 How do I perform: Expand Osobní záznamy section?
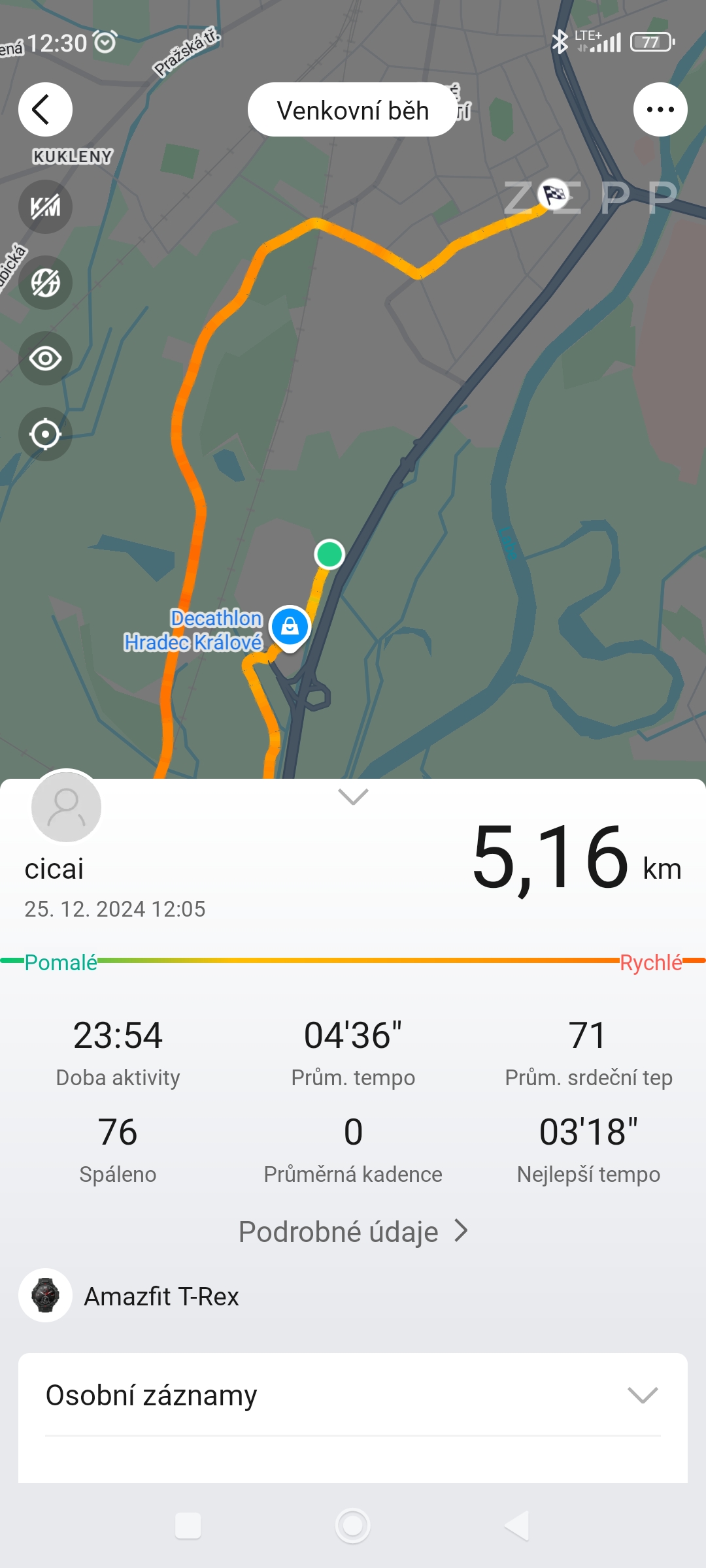point(642,1395)
